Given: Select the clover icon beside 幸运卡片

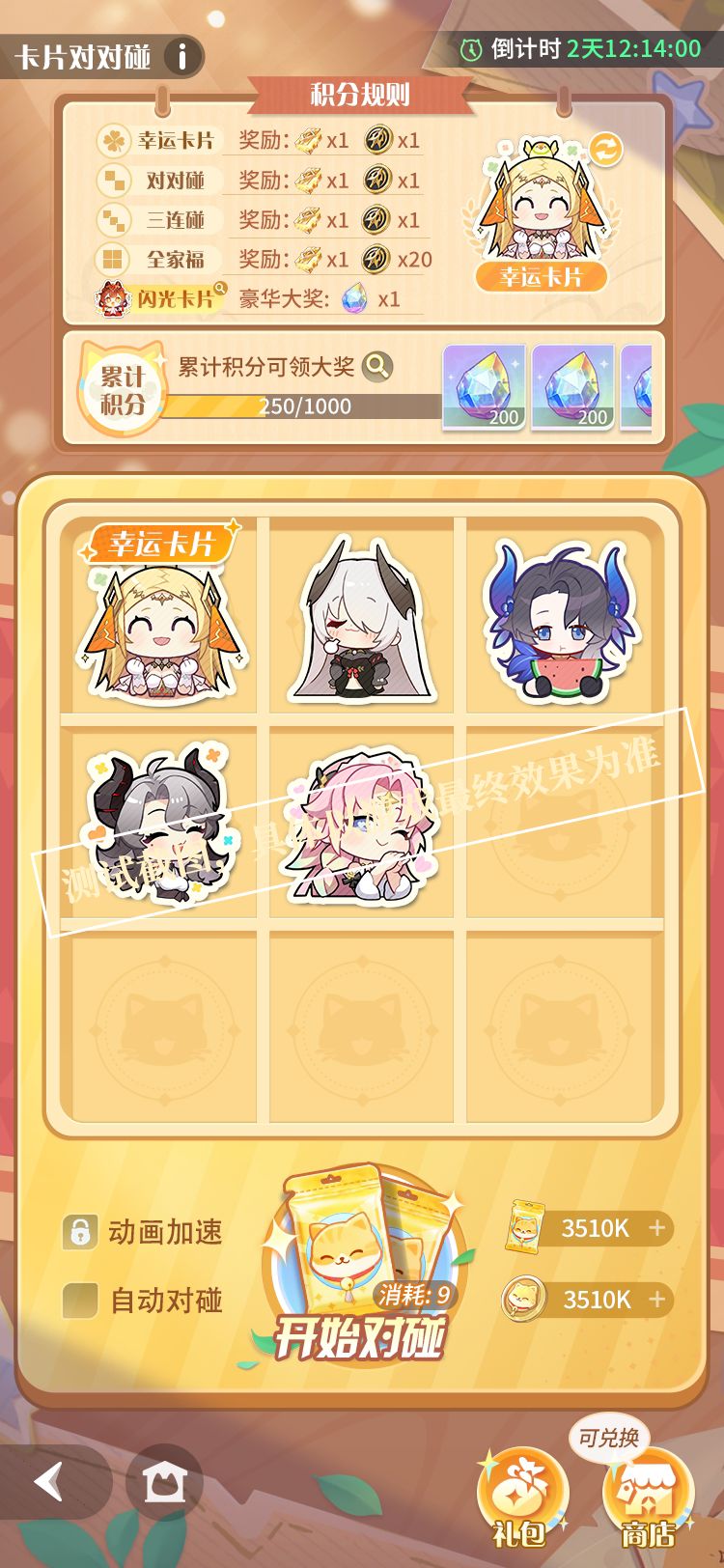Looking at the screenshot, I should pyautogui.click(x=114, y=140).
